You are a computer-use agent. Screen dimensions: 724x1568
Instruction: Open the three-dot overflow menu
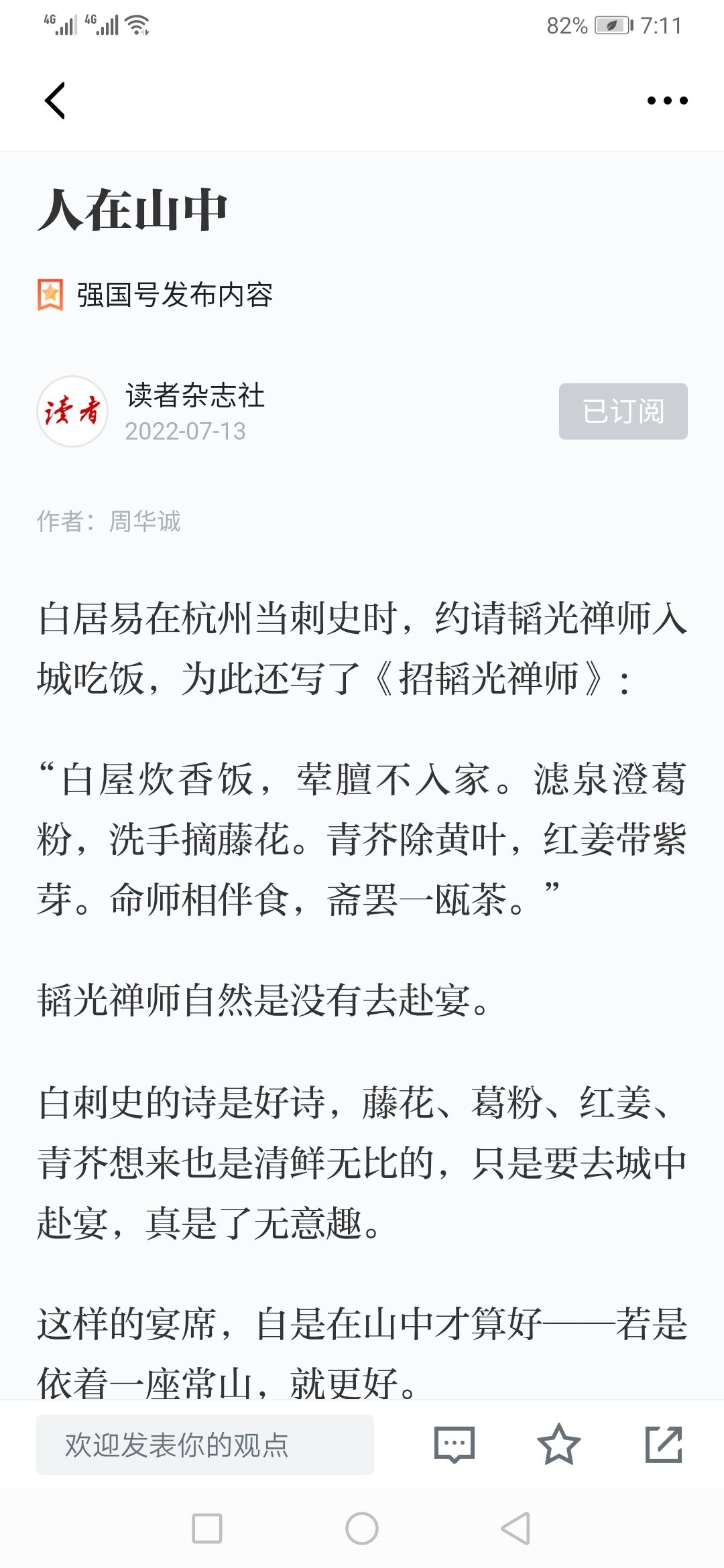(667, 101)
